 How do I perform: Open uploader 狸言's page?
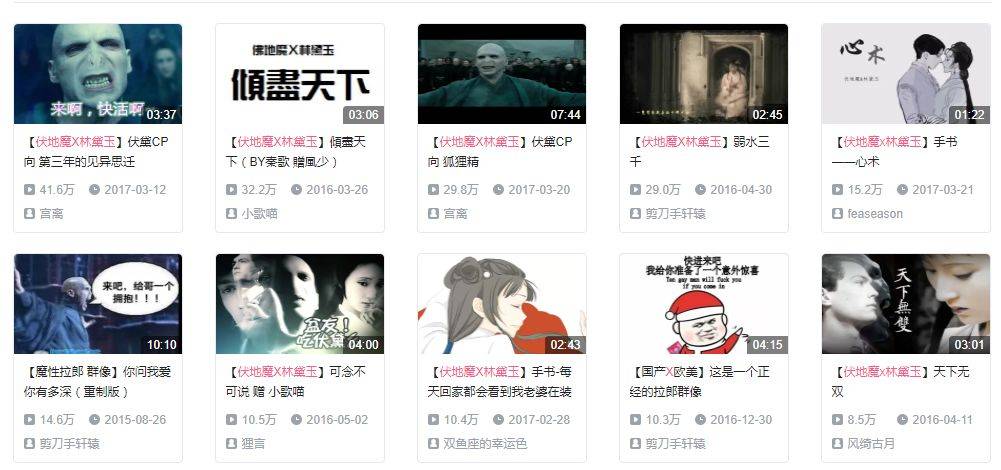pyautogui.click(x=253, y=443)
